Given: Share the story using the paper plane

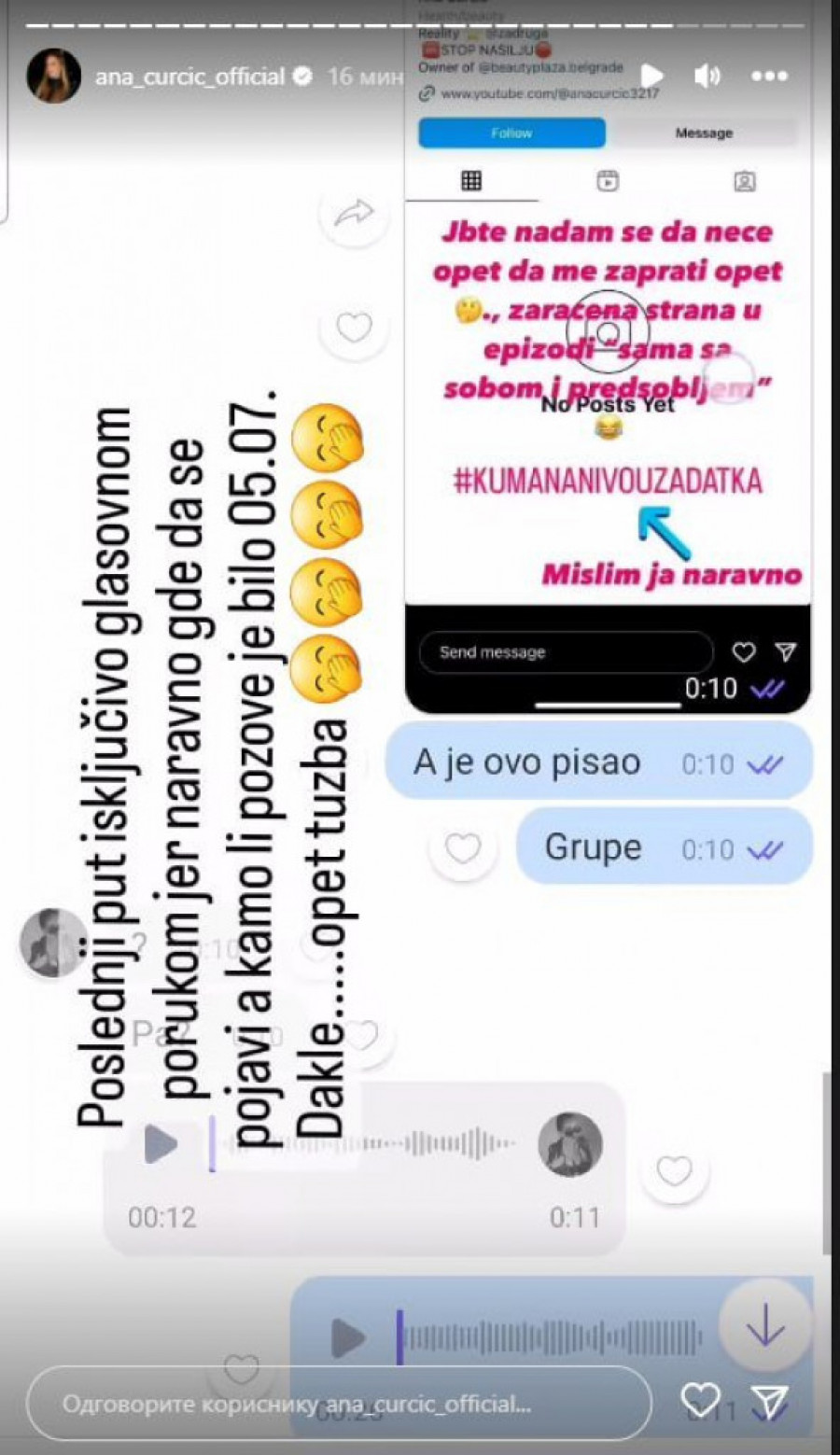Looking at the screenshot, I should click(771, 1401).
